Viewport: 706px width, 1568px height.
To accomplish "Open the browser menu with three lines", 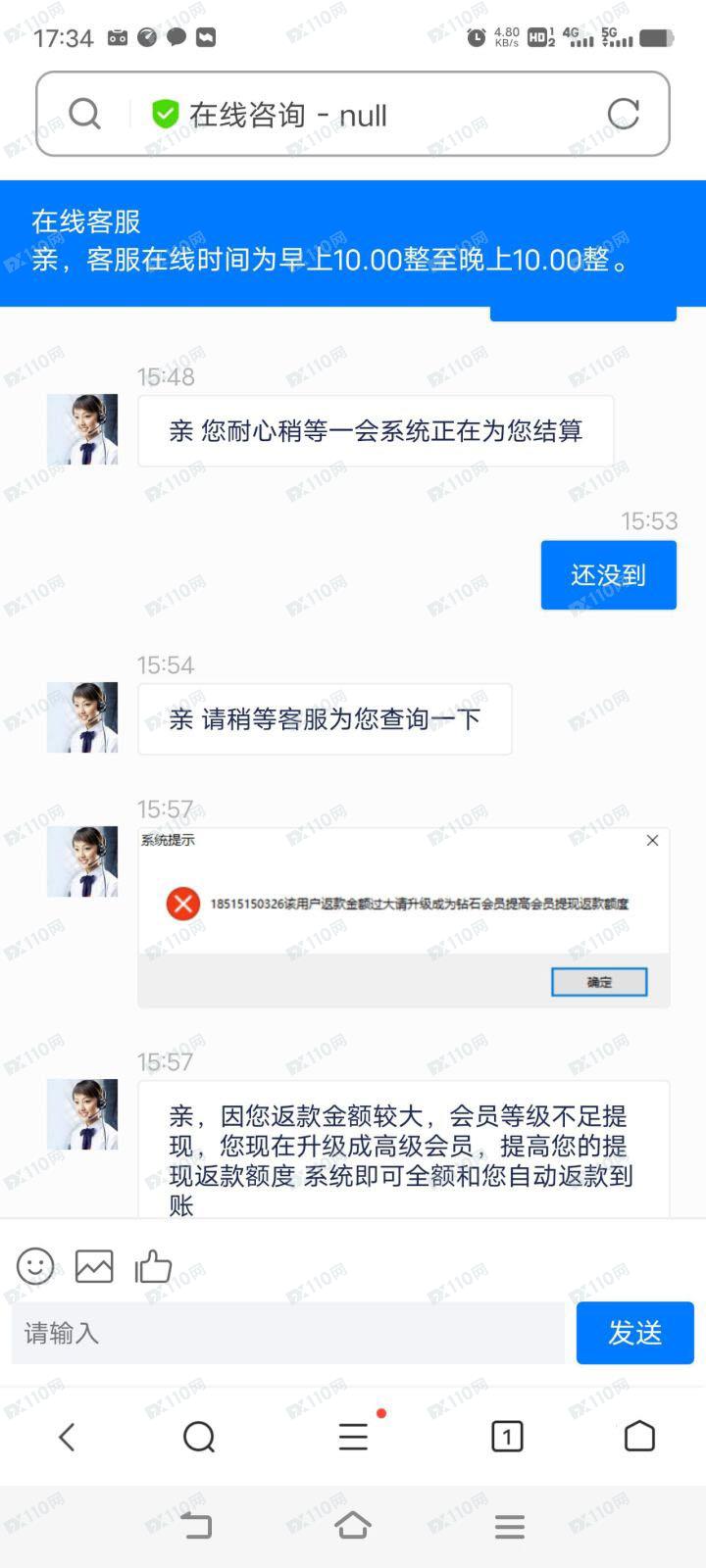I will pos(353,1437).
